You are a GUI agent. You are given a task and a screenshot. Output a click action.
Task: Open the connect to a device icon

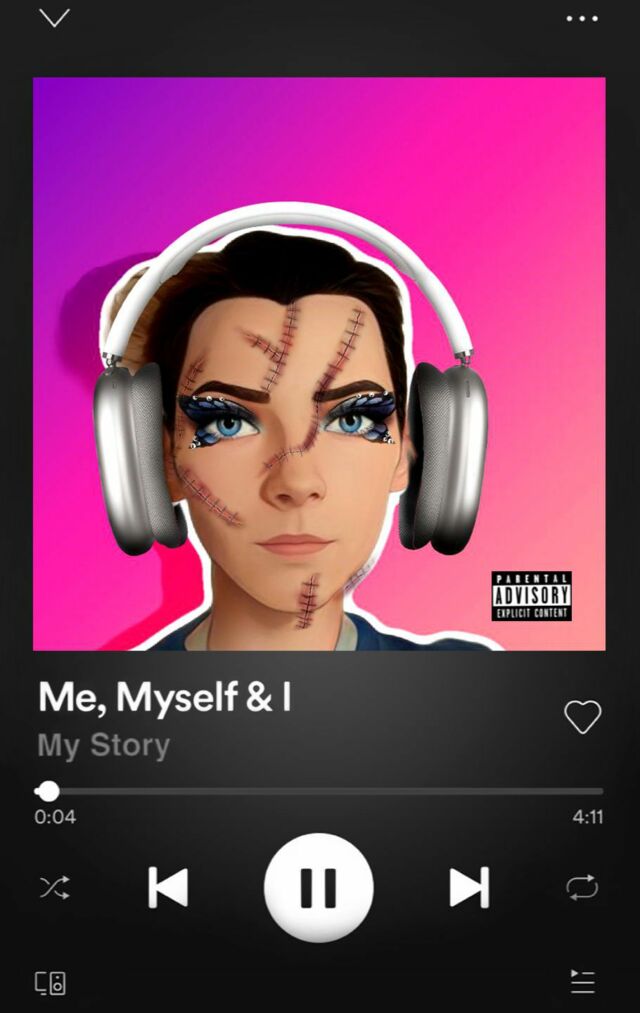(51, 982)
